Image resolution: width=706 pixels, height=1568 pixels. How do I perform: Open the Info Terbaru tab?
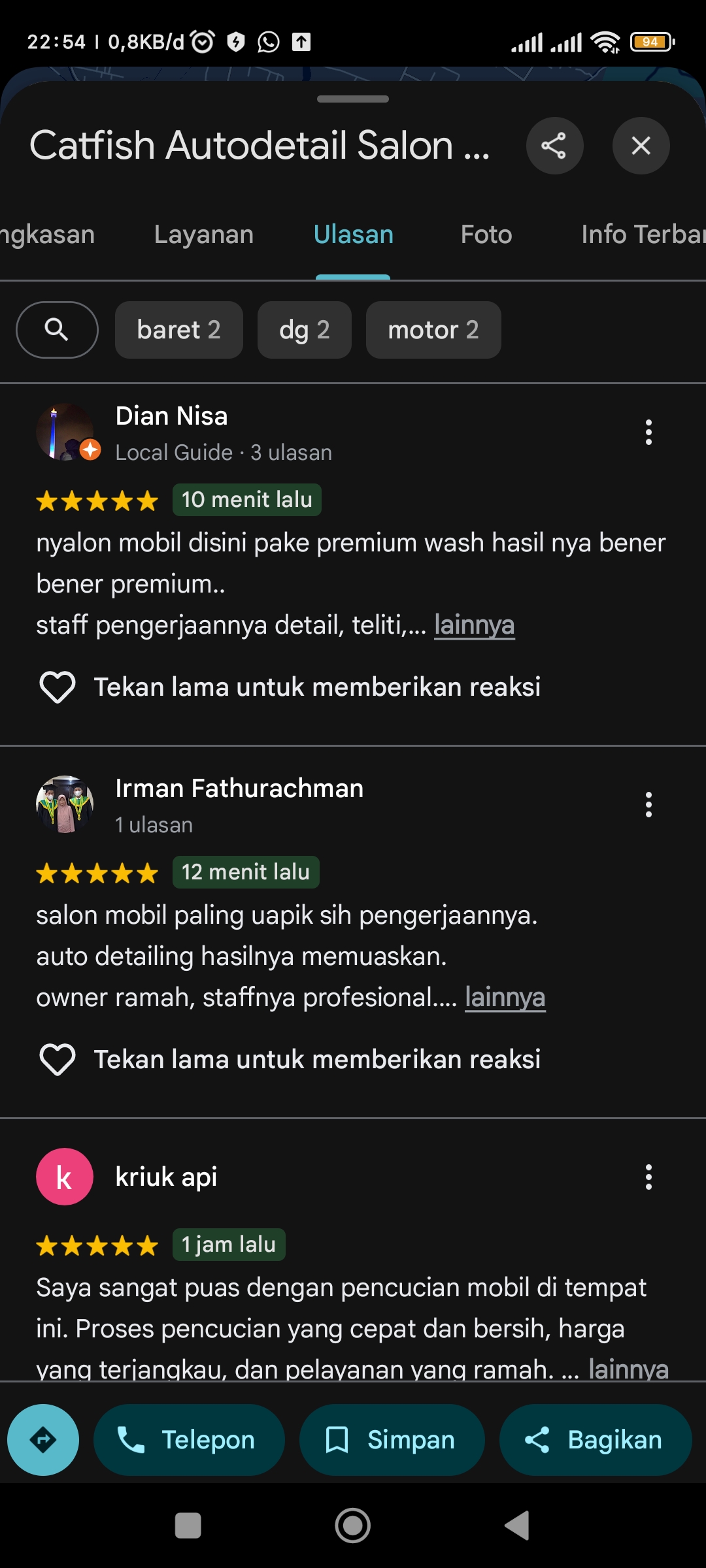coord(643,235)
